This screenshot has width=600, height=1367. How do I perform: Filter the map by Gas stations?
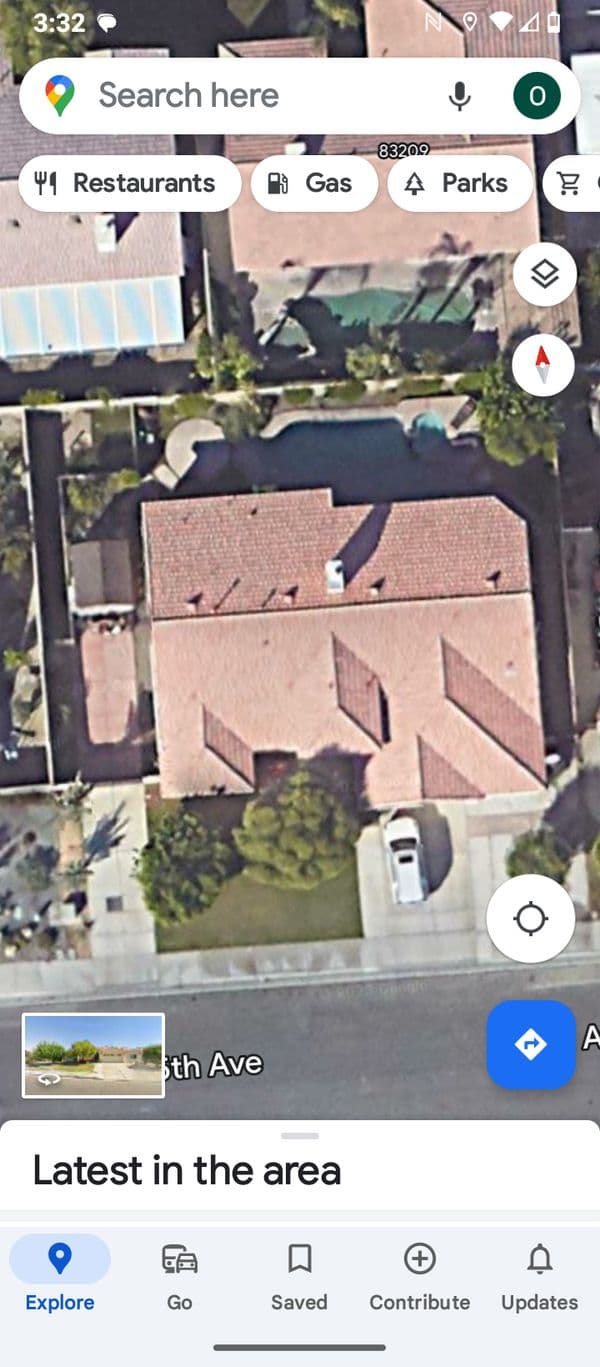click(313, 183)
